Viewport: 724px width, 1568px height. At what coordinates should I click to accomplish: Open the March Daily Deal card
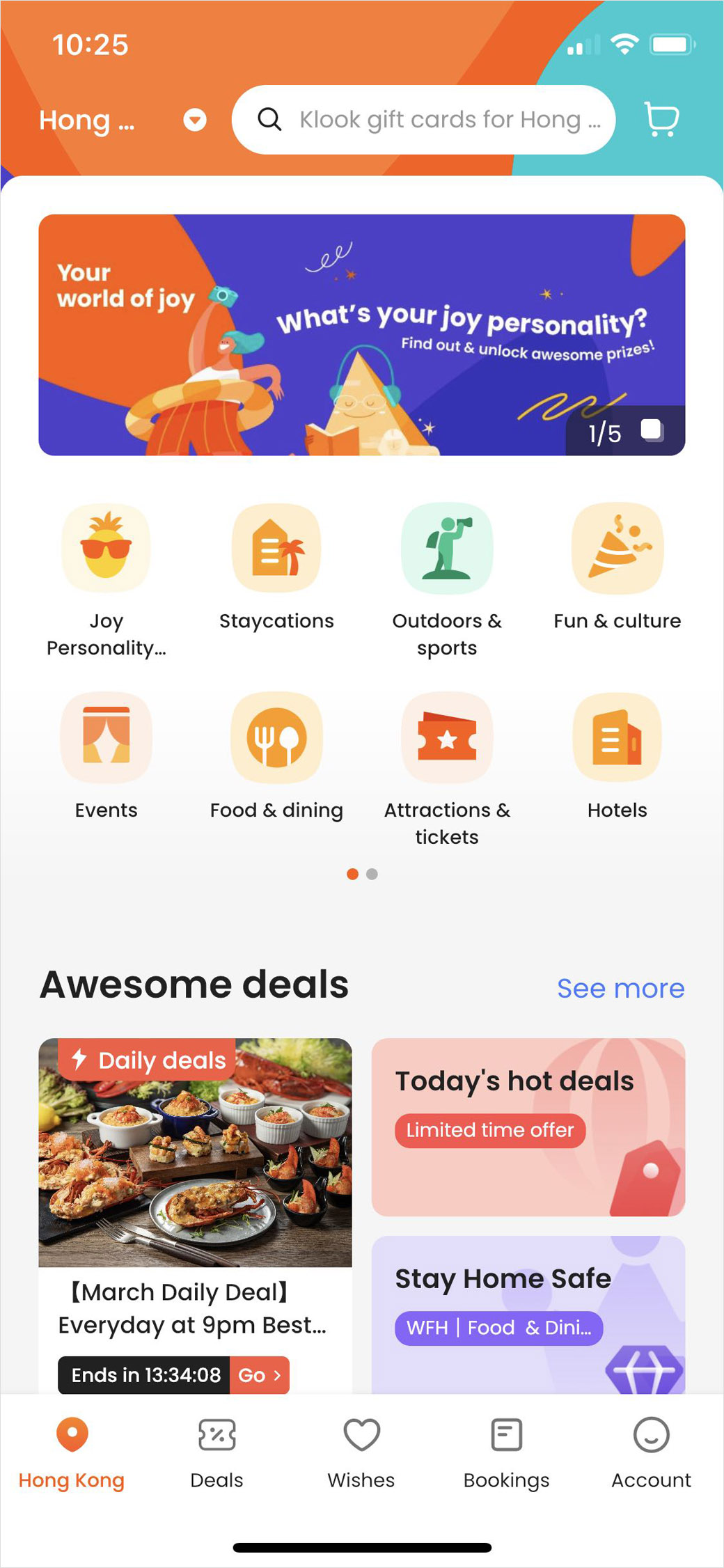pyautogui.click(x=195, y=1184)
